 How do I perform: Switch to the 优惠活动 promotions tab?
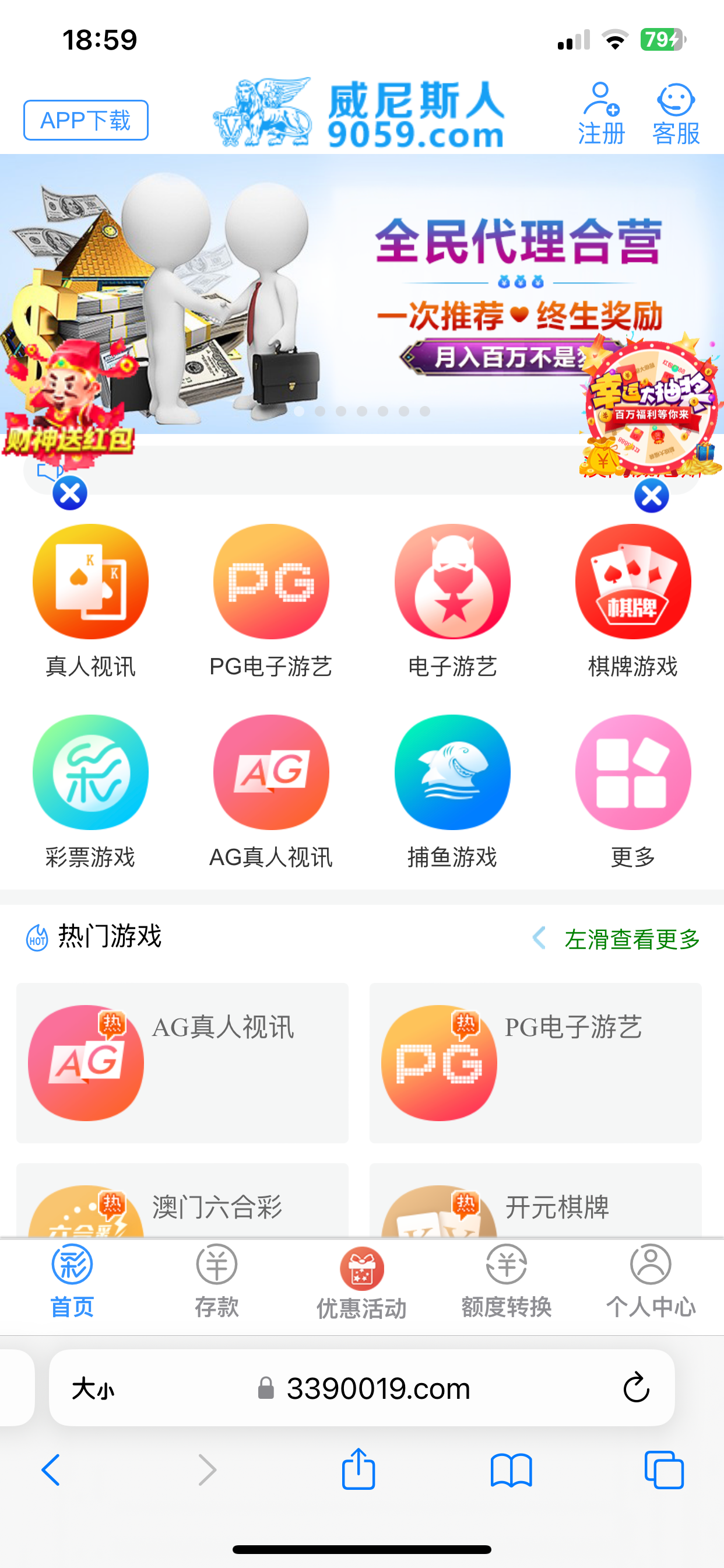[x=361, y=1282]
